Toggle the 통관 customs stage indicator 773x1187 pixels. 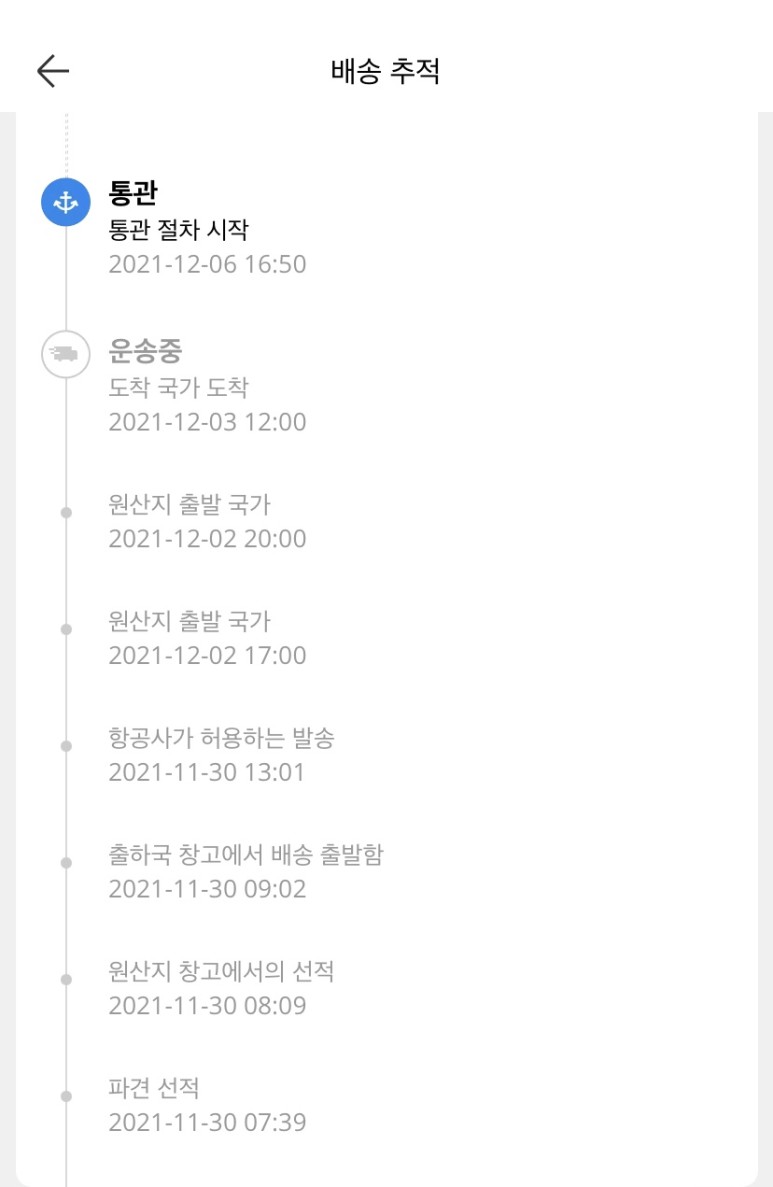click(64, 201)
